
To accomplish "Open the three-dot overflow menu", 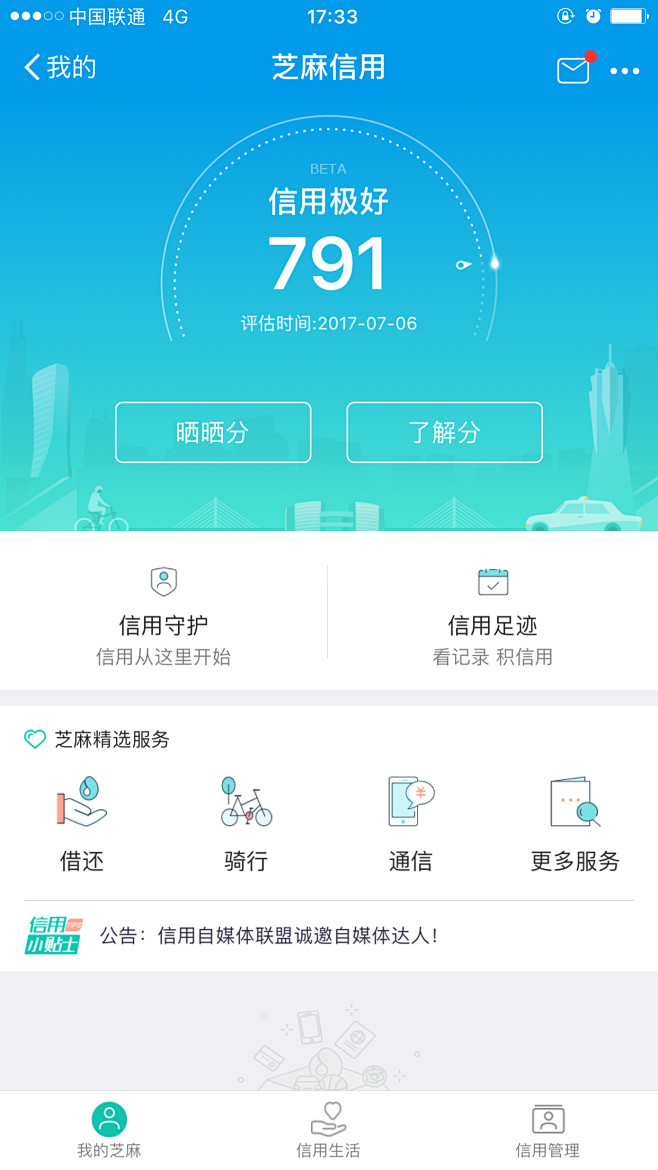I will click(x=625, y=71).
